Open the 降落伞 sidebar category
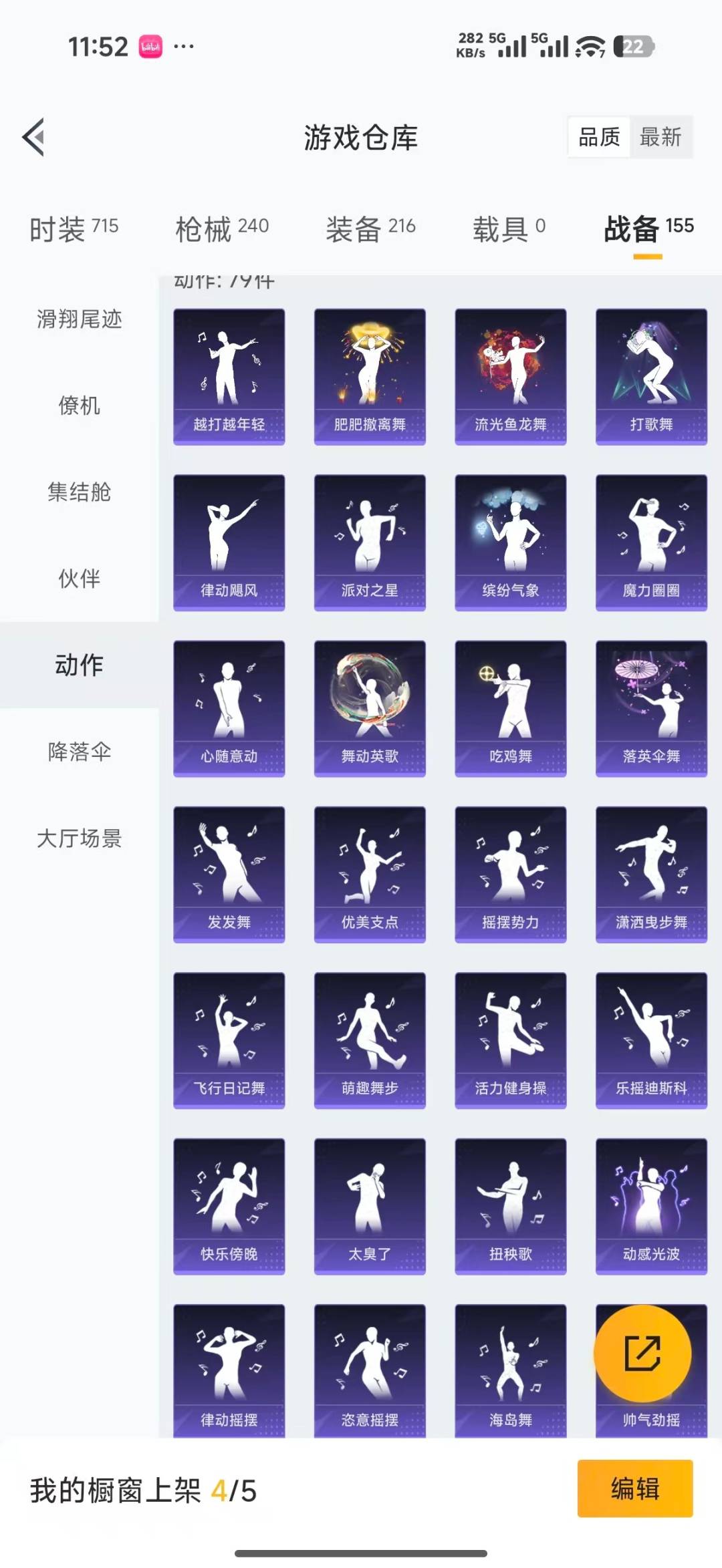The height and width of the screenshot is (1568, 722). click(x=80, y=752)
